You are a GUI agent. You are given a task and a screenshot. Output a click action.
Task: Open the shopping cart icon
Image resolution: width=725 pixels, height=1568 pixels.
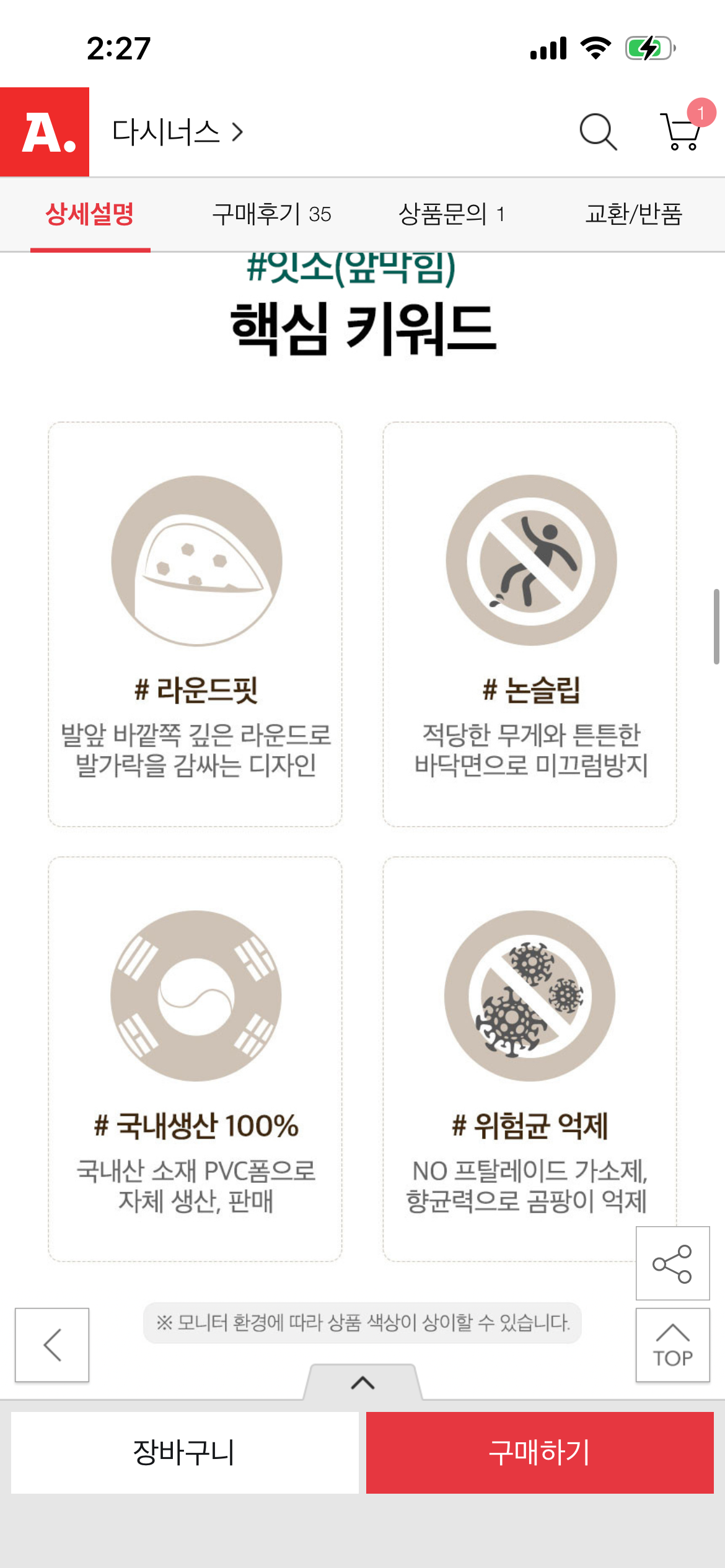point(682,130)
